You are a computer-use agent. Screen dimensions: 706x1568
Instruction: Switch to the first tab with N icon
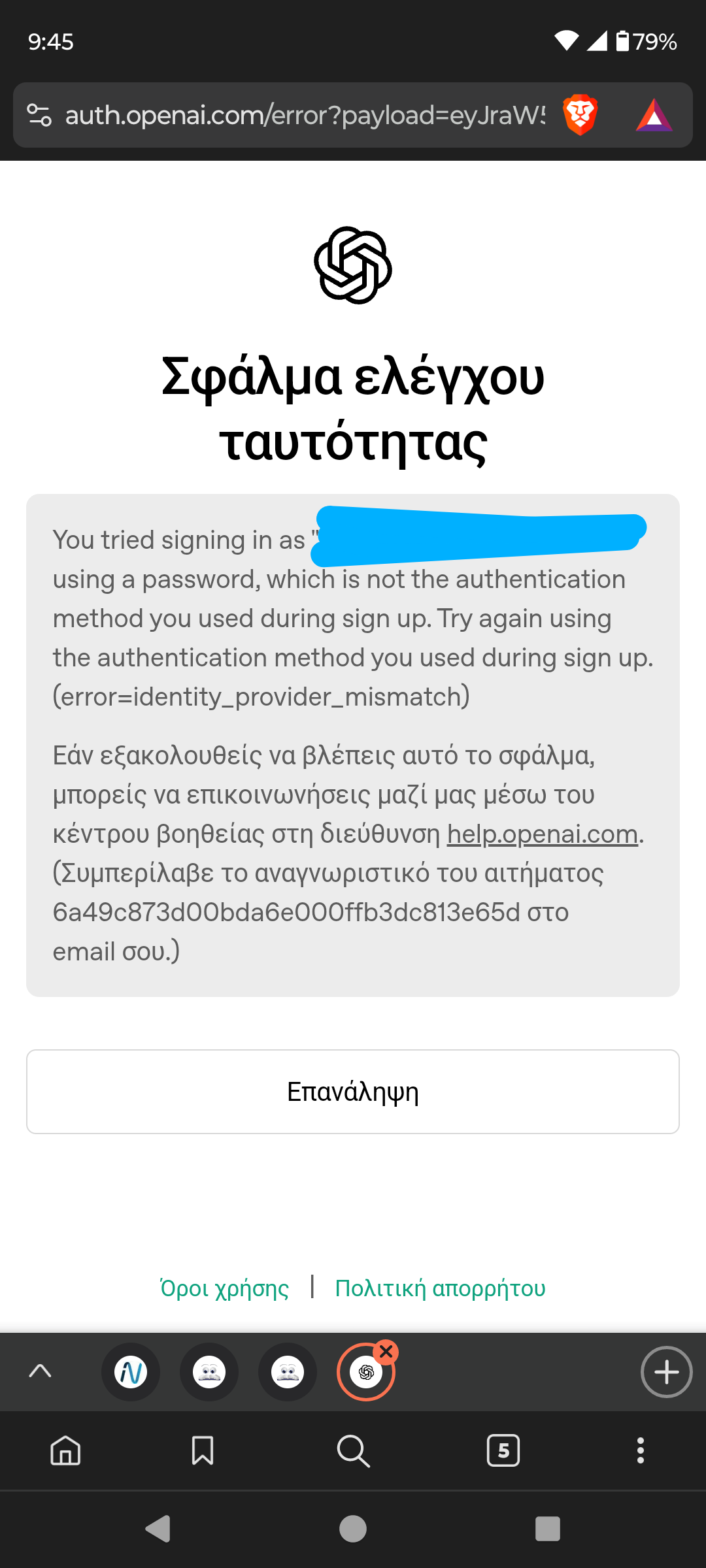coord(131,1372)
